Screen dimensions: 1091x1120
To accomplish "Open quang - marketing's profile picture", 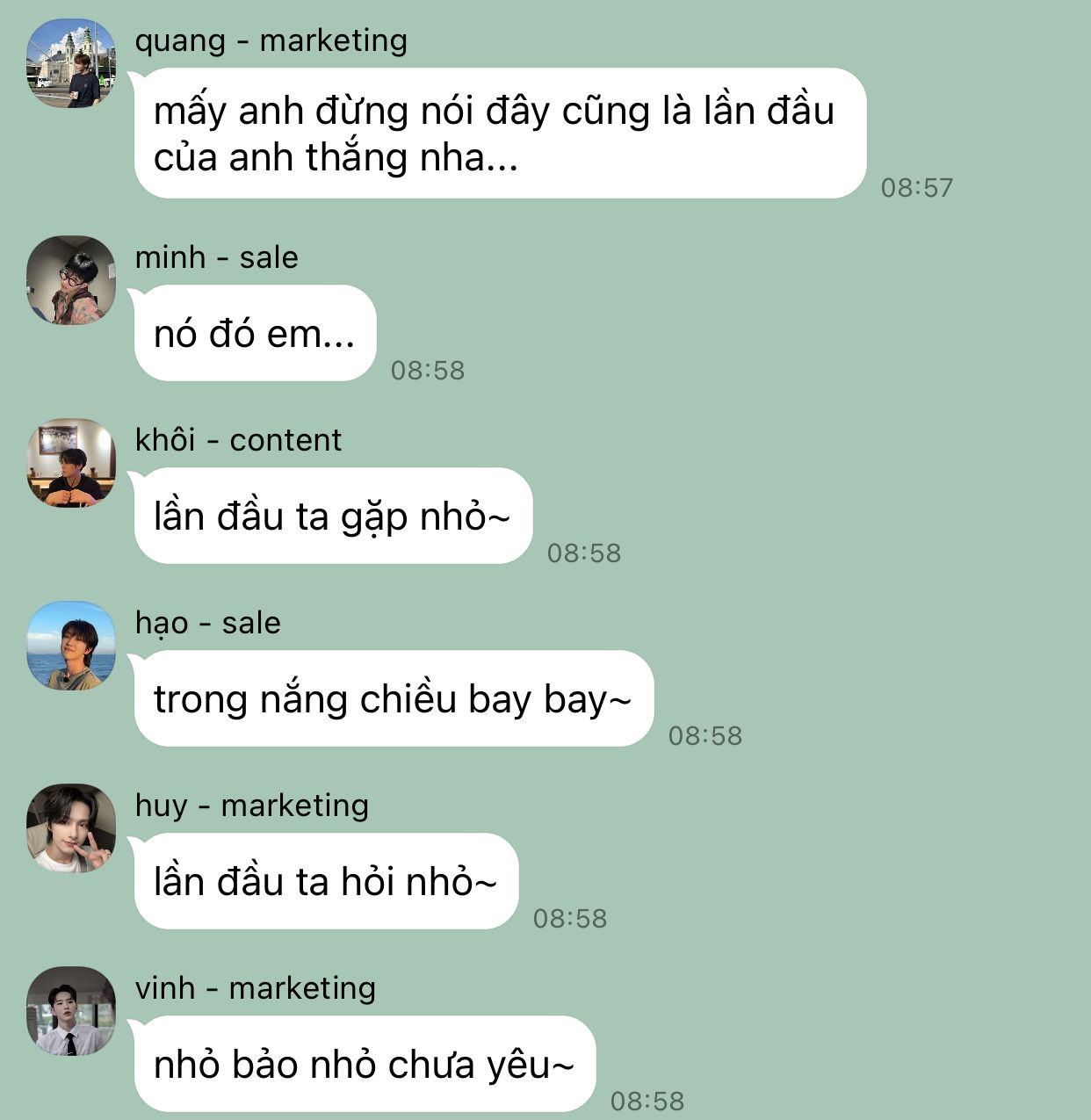I will [71, 63].
